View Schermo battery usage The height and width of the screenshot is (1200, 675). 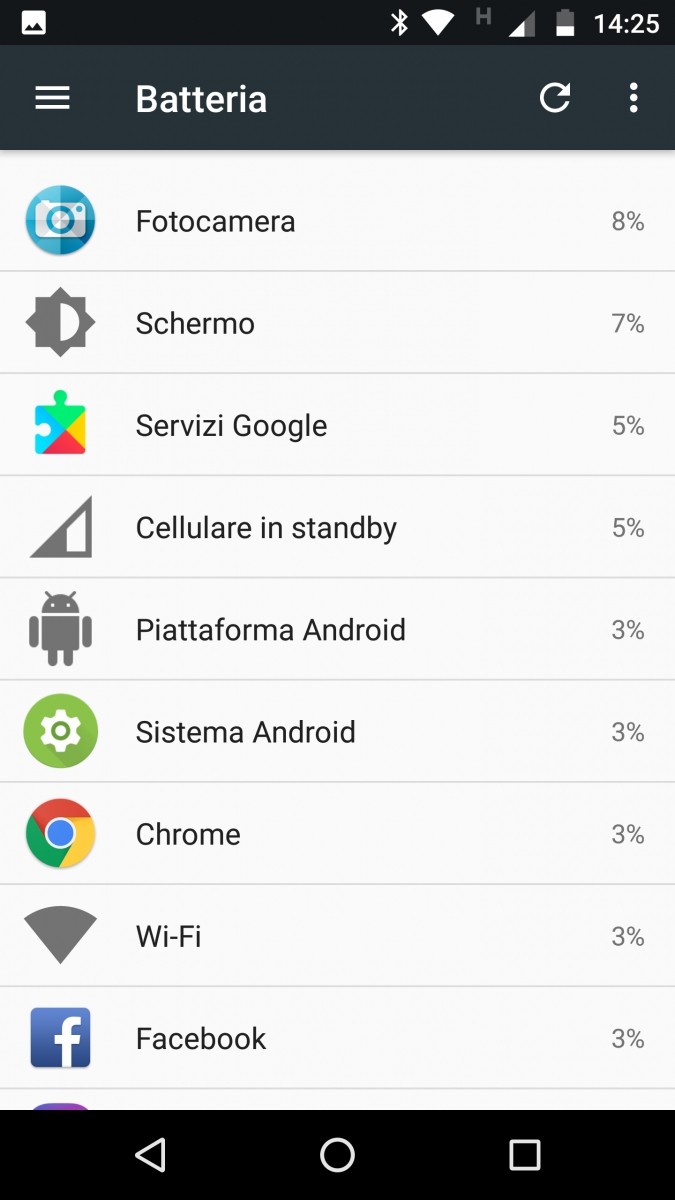pyautogui.click(x=337, y=323)
